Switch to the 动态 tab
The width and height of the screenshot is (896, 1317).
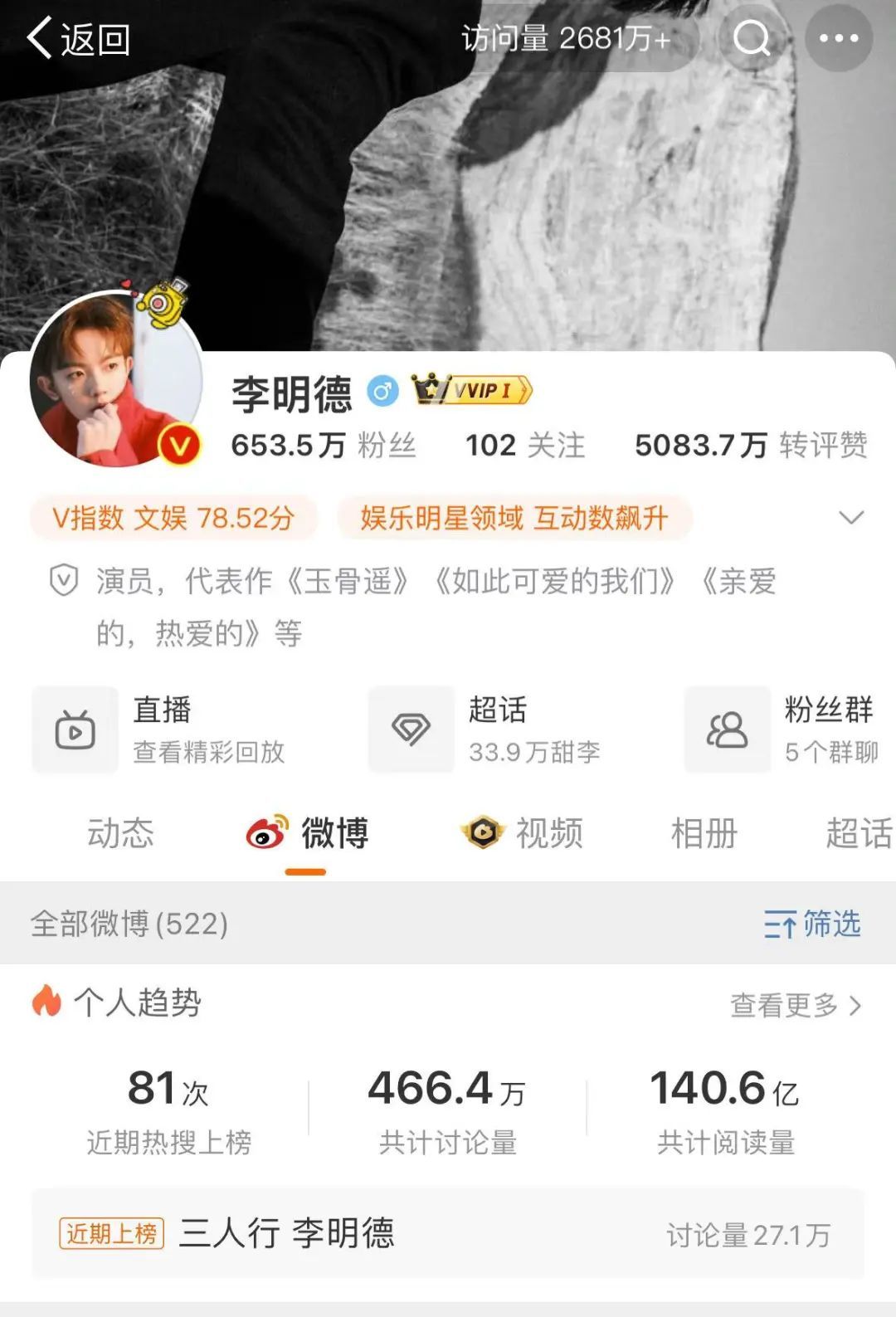click(x=121, y=832)
